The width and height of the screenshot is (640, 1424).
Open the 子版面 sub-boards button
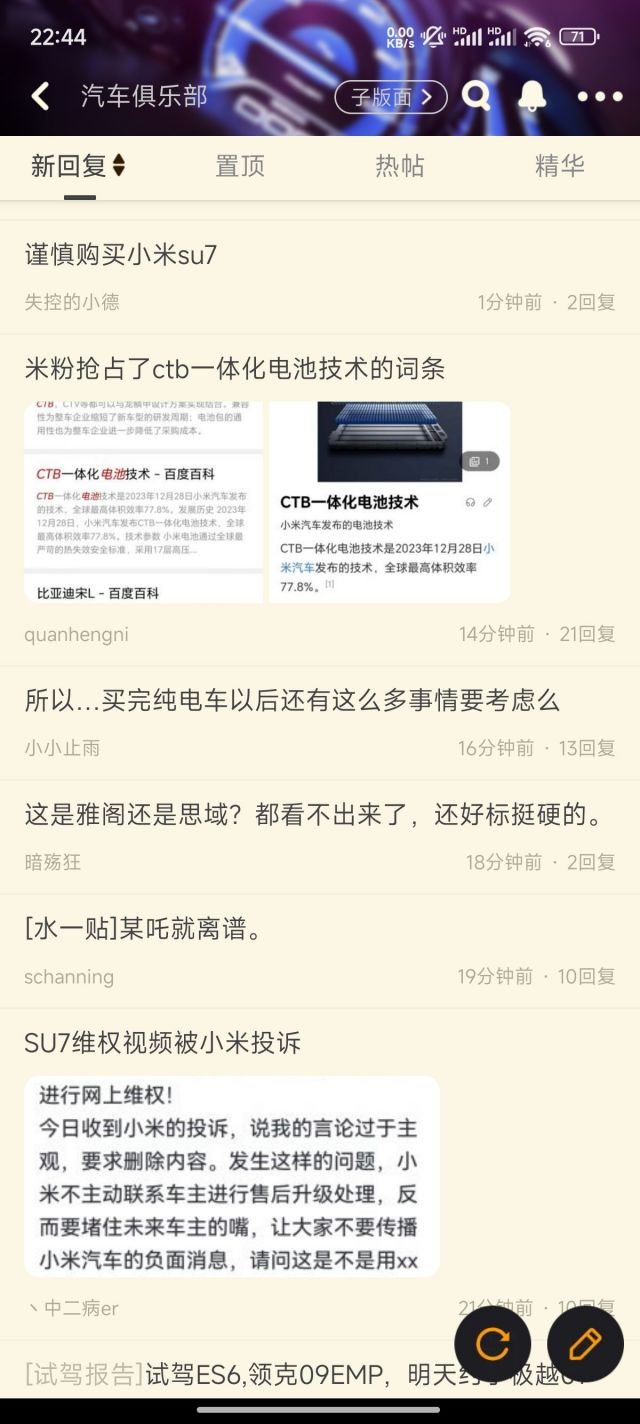click(390, 96)
